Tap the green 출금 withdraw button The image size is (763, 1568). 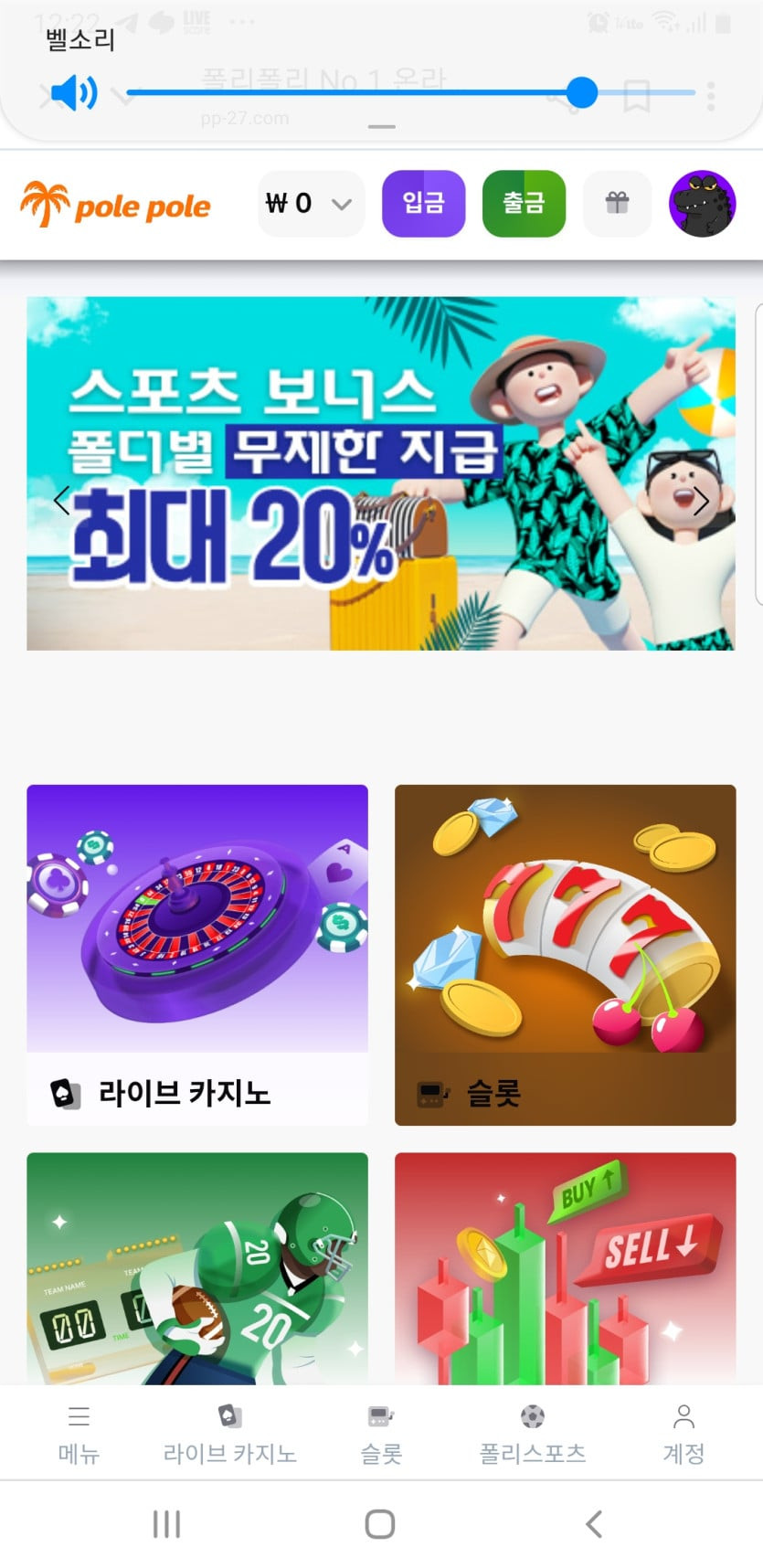click(x=524, y=204)
